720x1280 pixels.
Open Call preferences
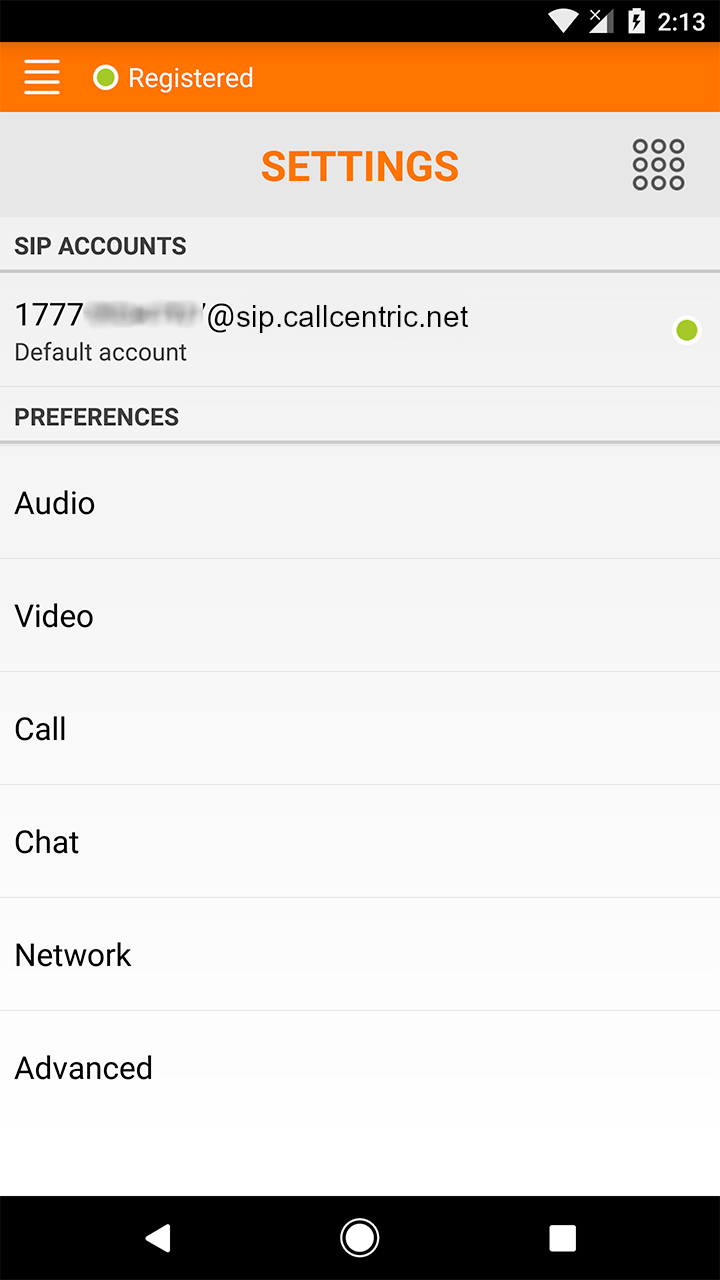tap(360, 729)
